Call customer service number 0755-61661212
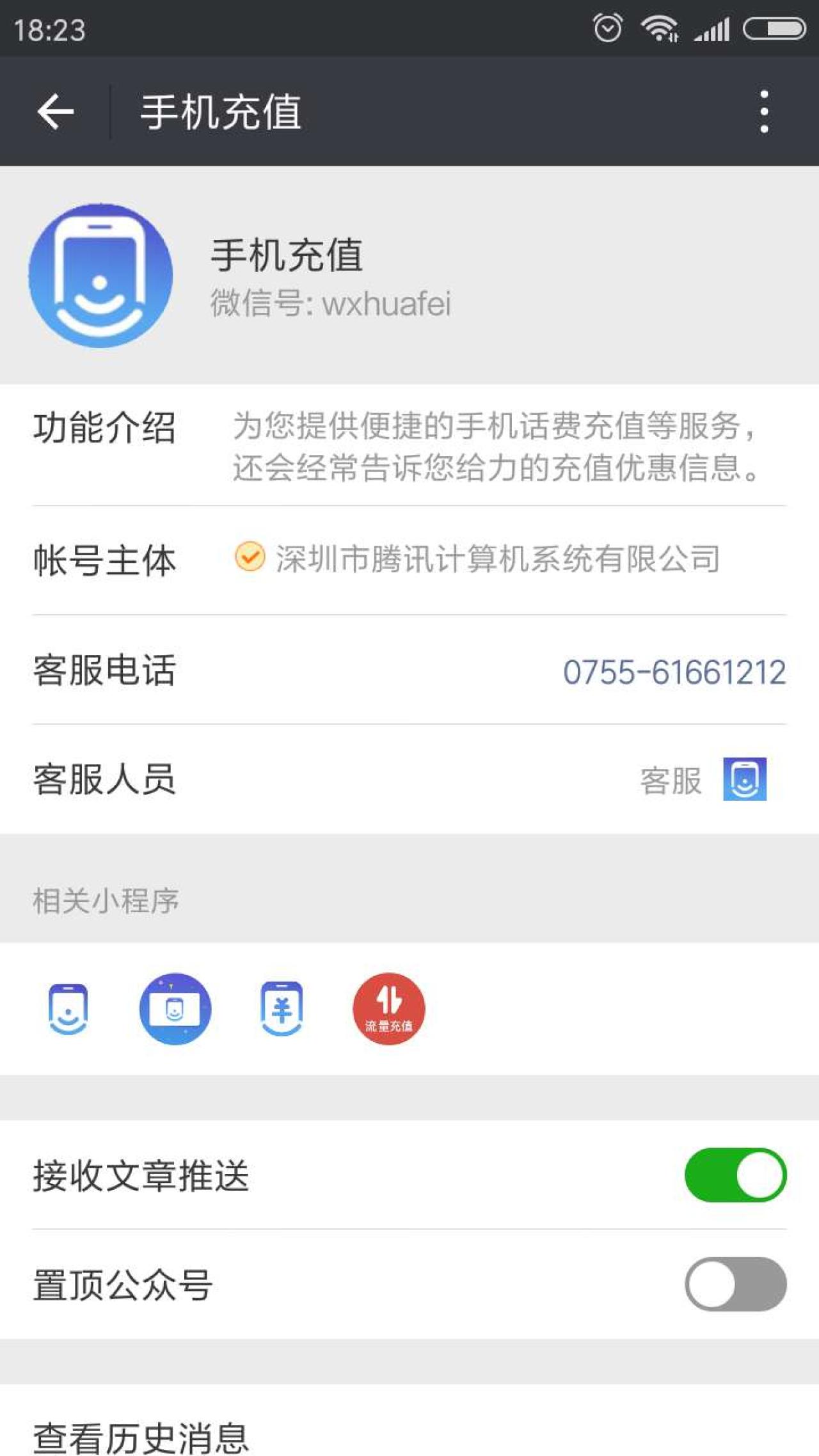Screen dimensions: 819x1456 (674, 672)
